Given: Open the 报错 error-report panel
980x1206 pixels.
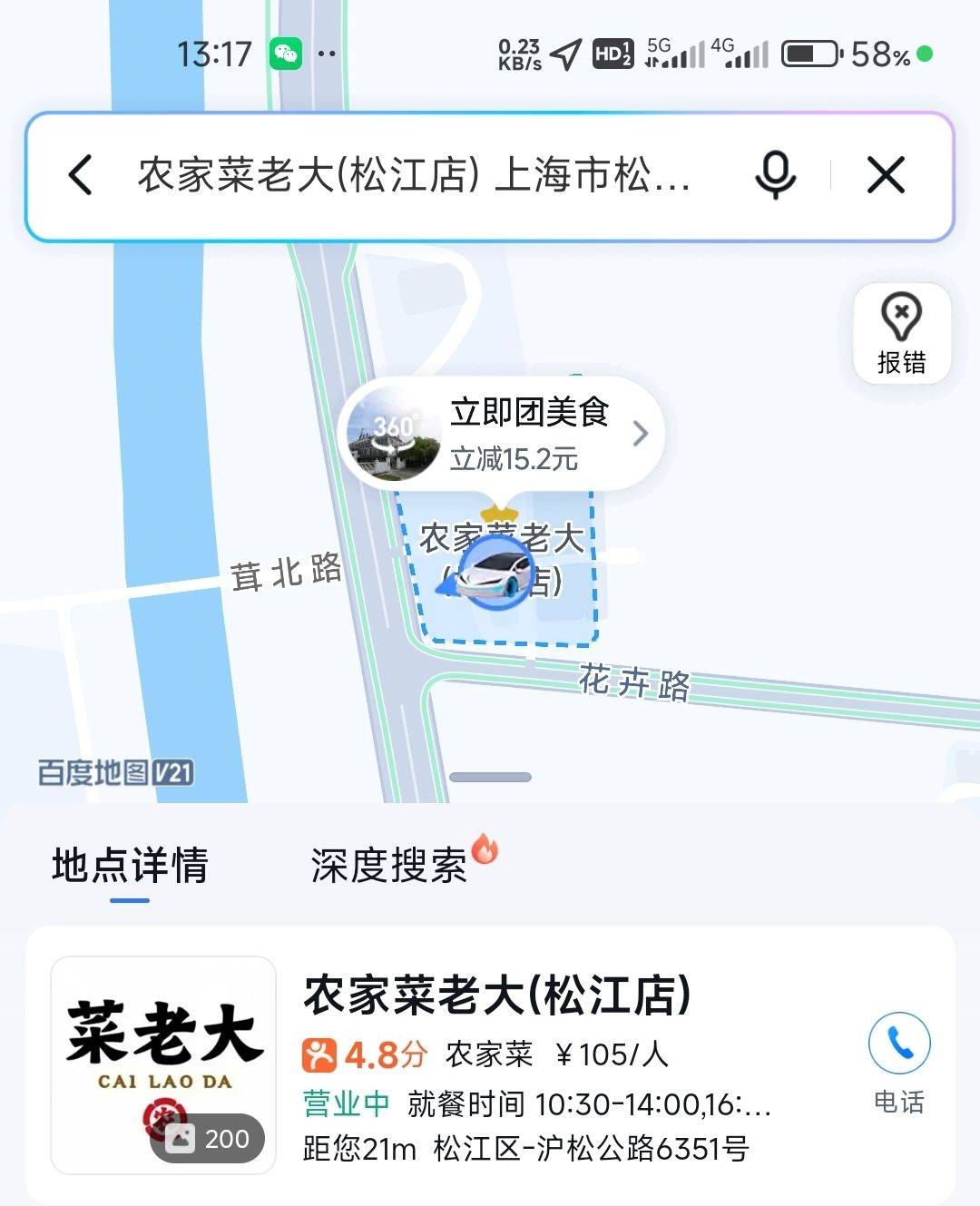Looking at the screenshot, I should coord(901,333).
